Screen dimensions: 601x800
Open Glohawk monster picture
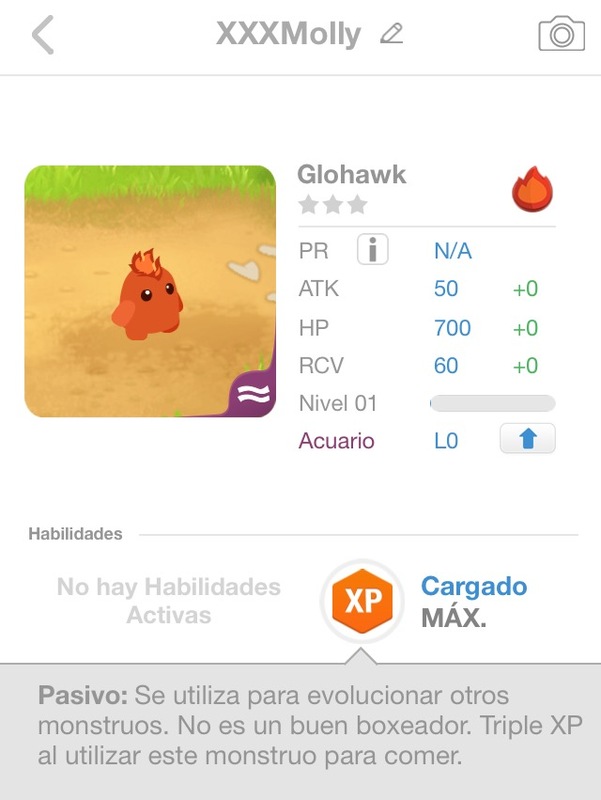pyautogui.click(x=150, y=291)
